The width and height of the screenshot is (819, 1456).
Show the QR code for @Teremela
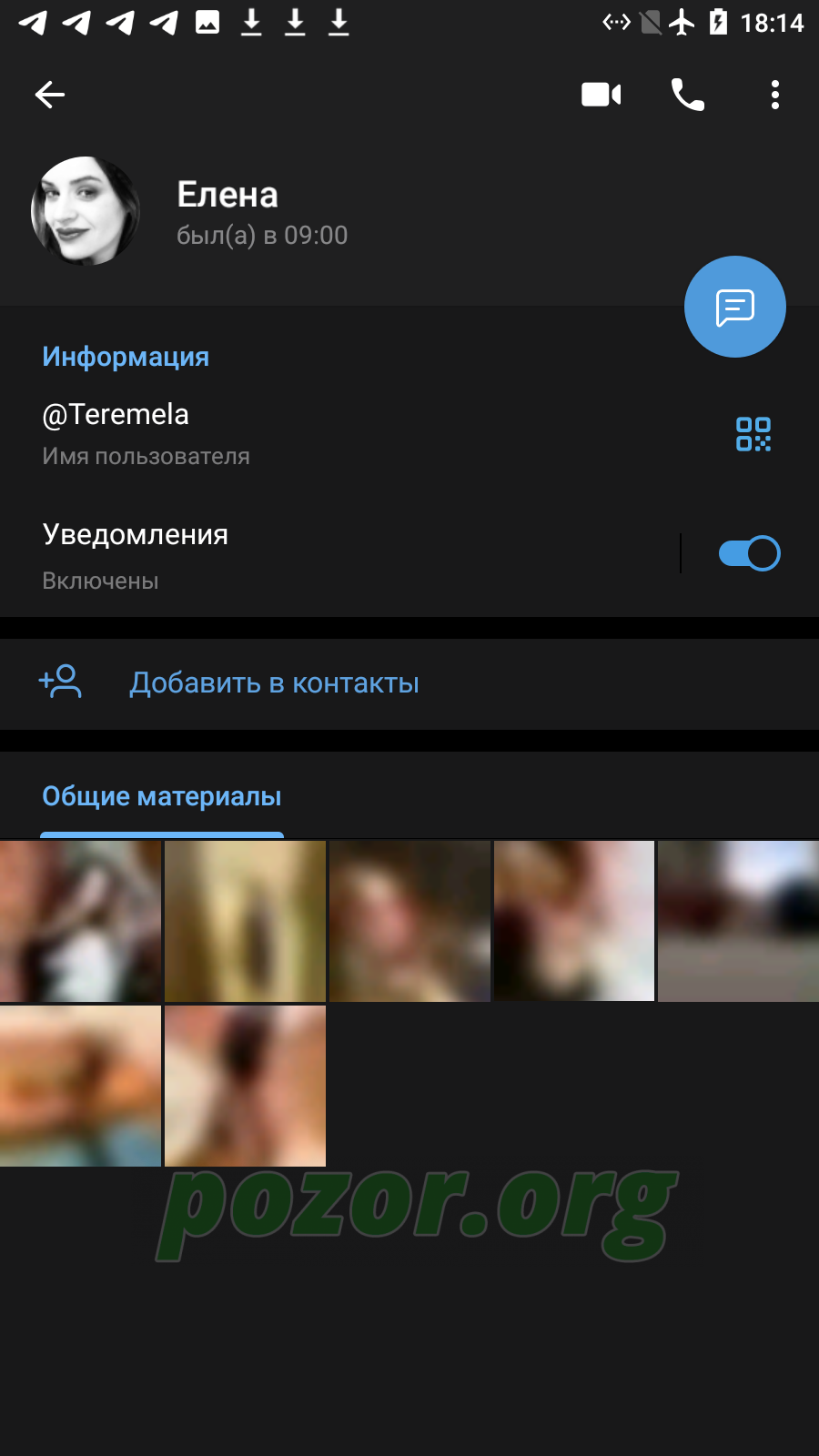coord(753,434)
